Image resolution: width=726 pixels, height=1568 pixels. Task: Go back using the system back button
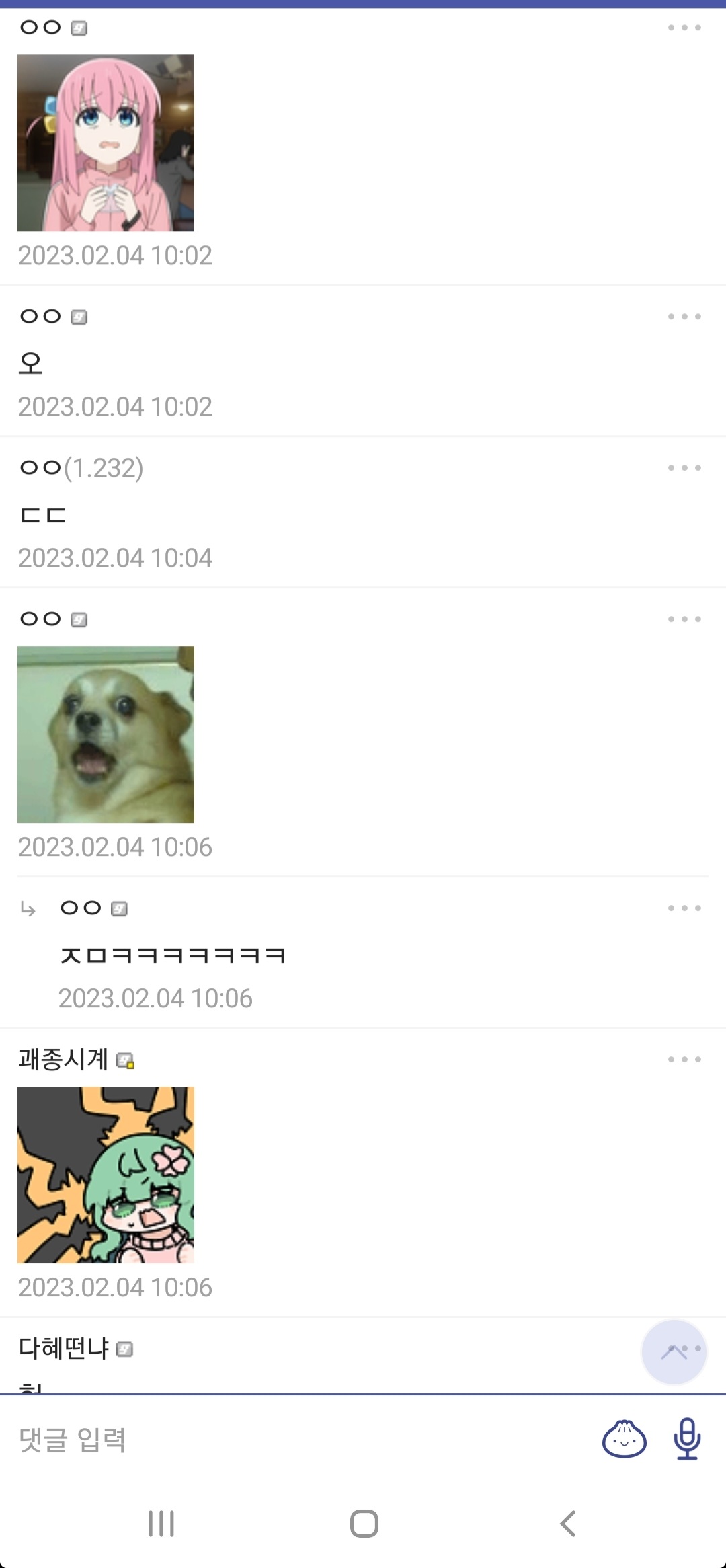(568, 1524)
